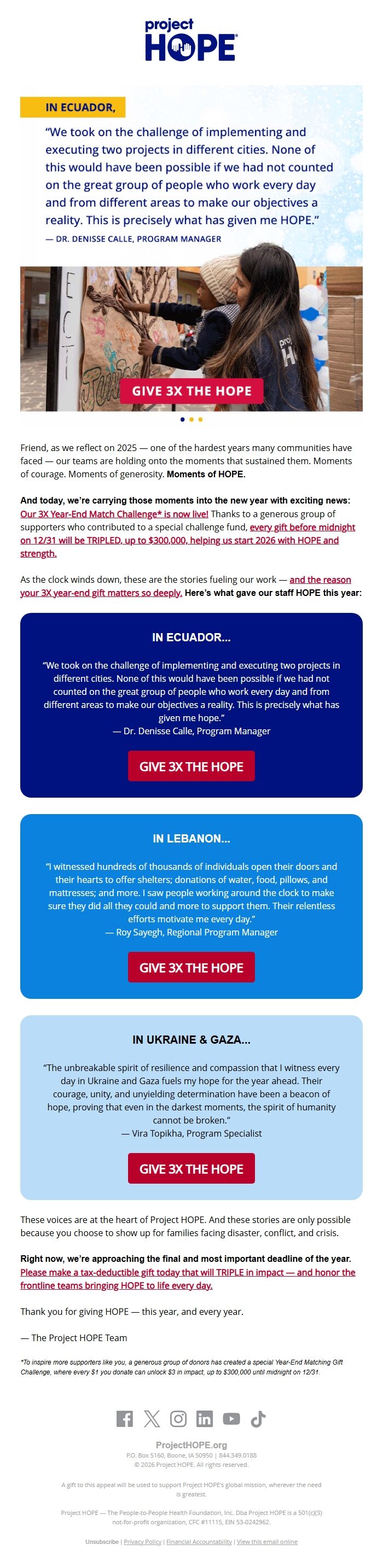383x1568 pixels.
Task: View this email online
Action: [x=266, y=1542]
